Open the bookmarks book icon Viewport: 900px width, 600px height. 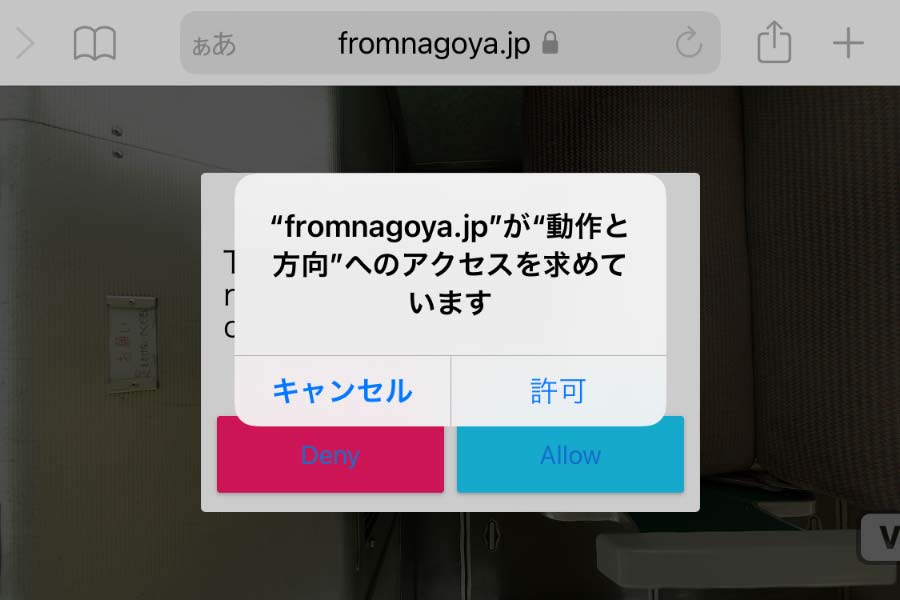(95, 43)
